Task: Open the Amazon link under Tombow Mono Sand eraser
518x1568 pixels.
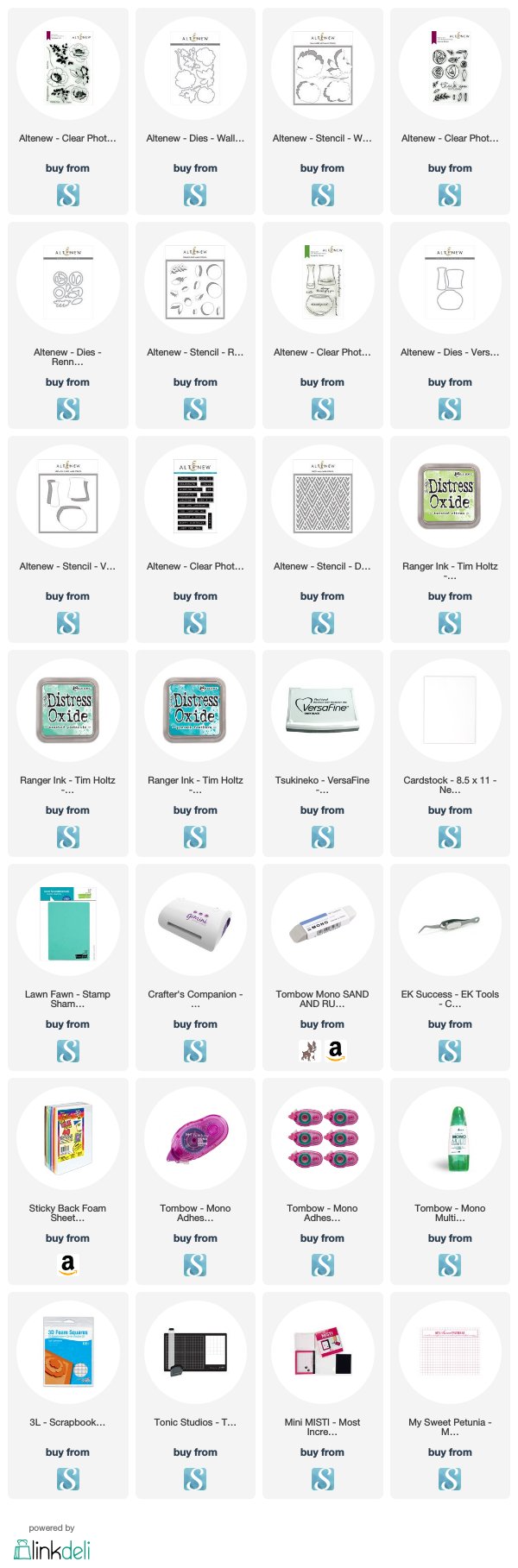Action: [335, 1050]
